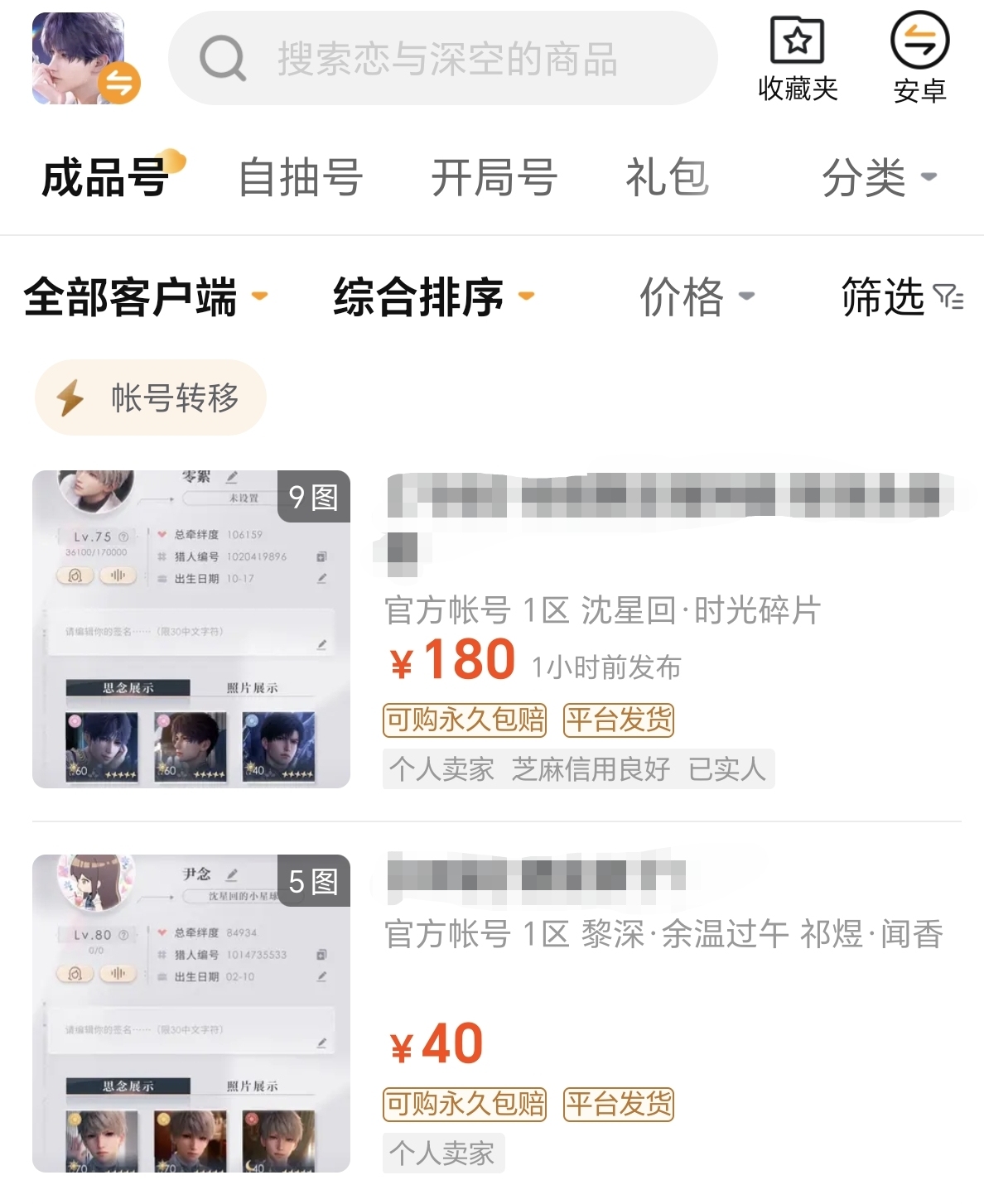Viewport: 984px width, 1204px height.
Task: Open 综合排序 sorting options
Action: [432, 296]
